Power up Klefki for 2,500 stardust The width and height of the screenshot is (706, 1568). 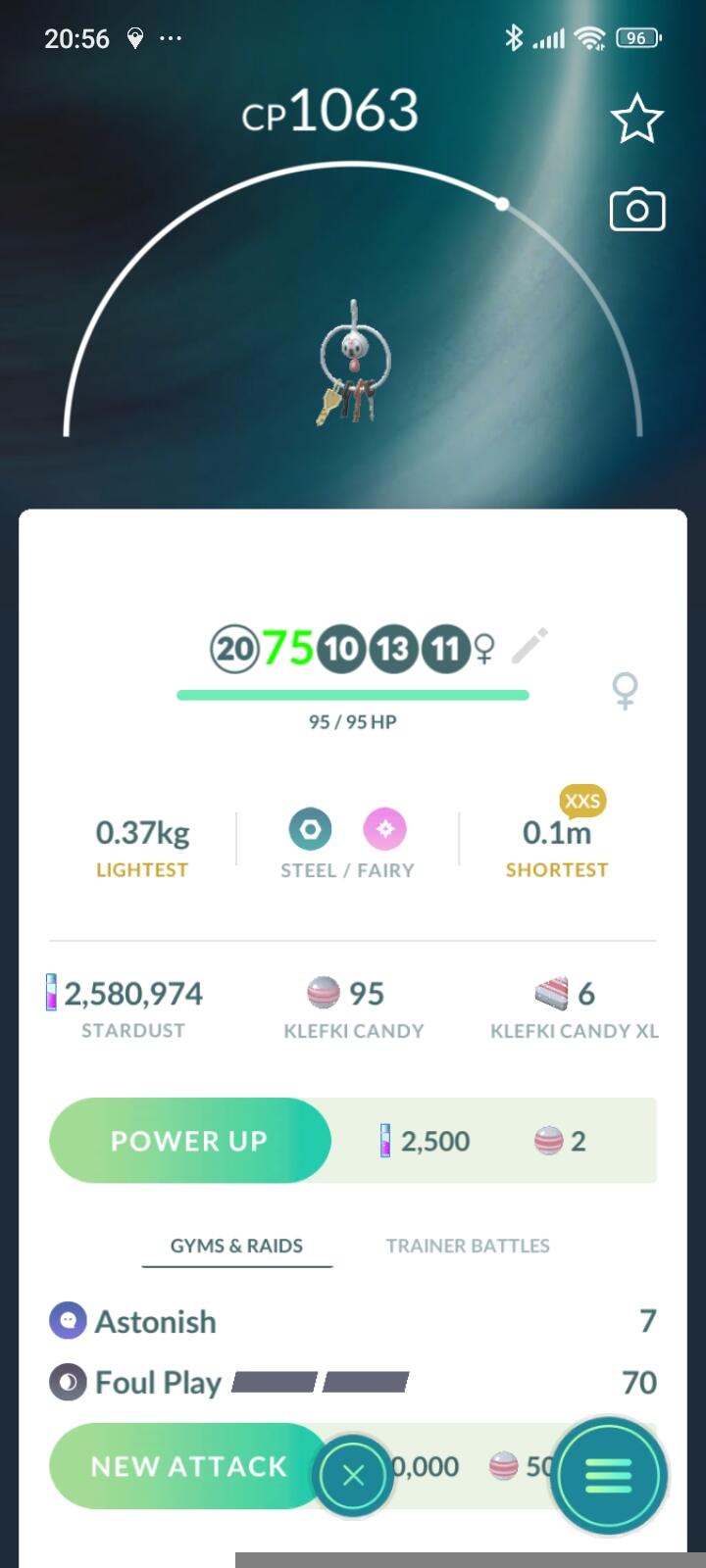pos(189,1141)
